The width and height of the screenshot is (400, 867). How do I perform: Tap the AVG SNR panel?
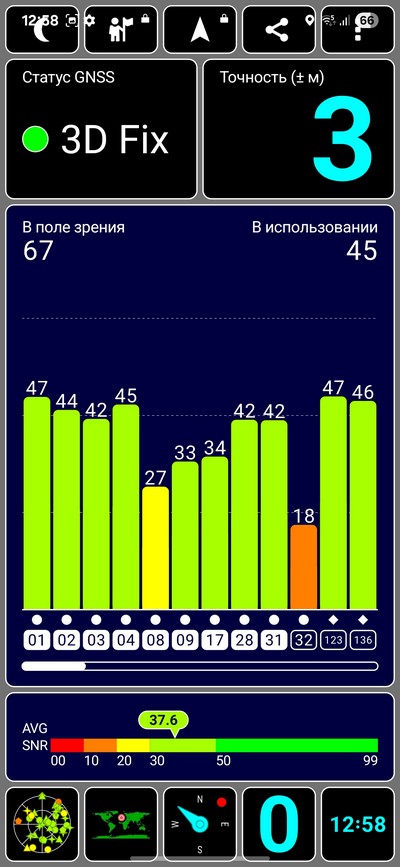click(200, 737)
